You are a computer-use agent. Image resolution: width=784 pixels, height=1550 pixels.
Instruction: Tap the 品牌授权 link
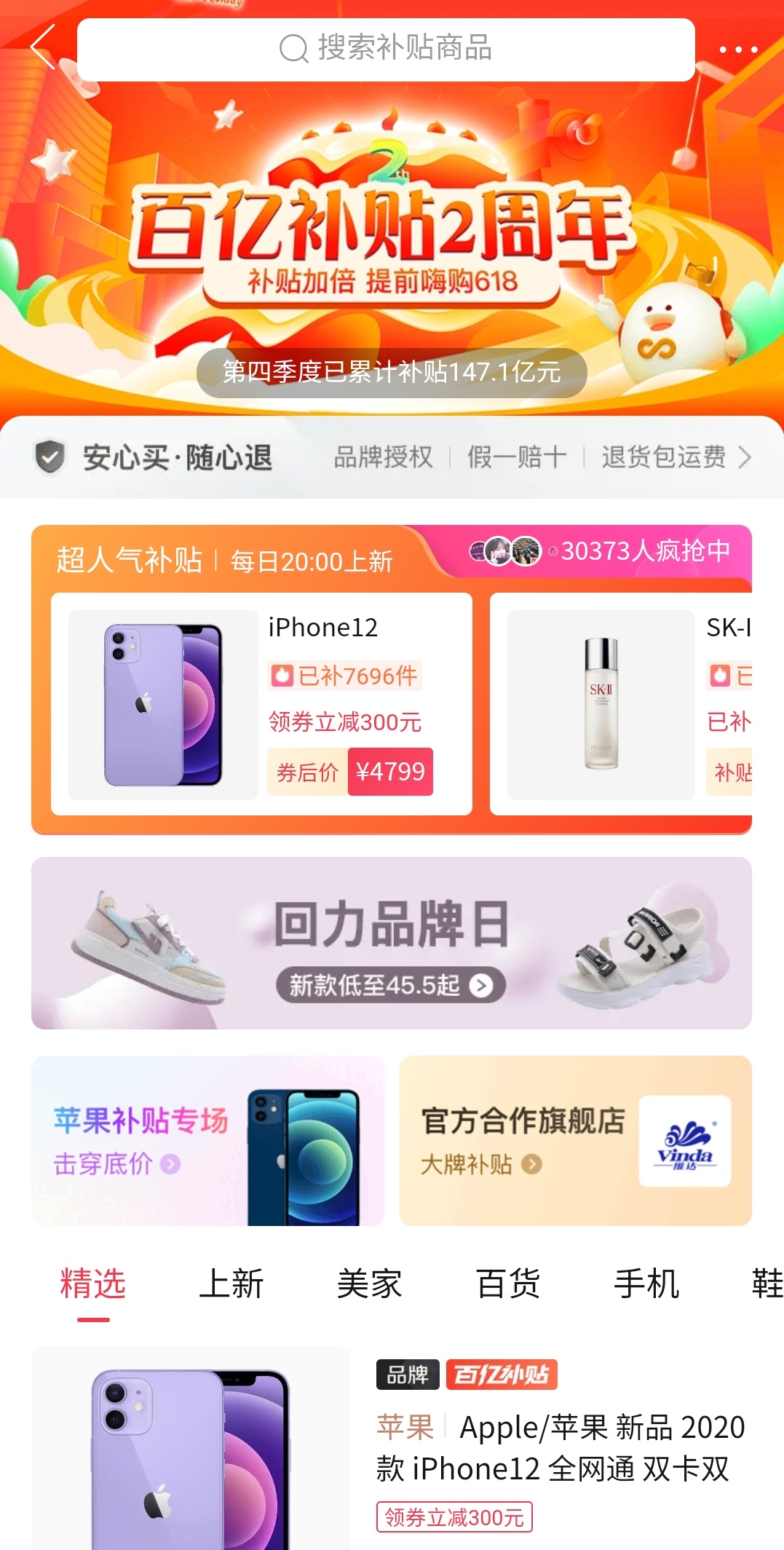pyautogui.click(x=384, y=458)
